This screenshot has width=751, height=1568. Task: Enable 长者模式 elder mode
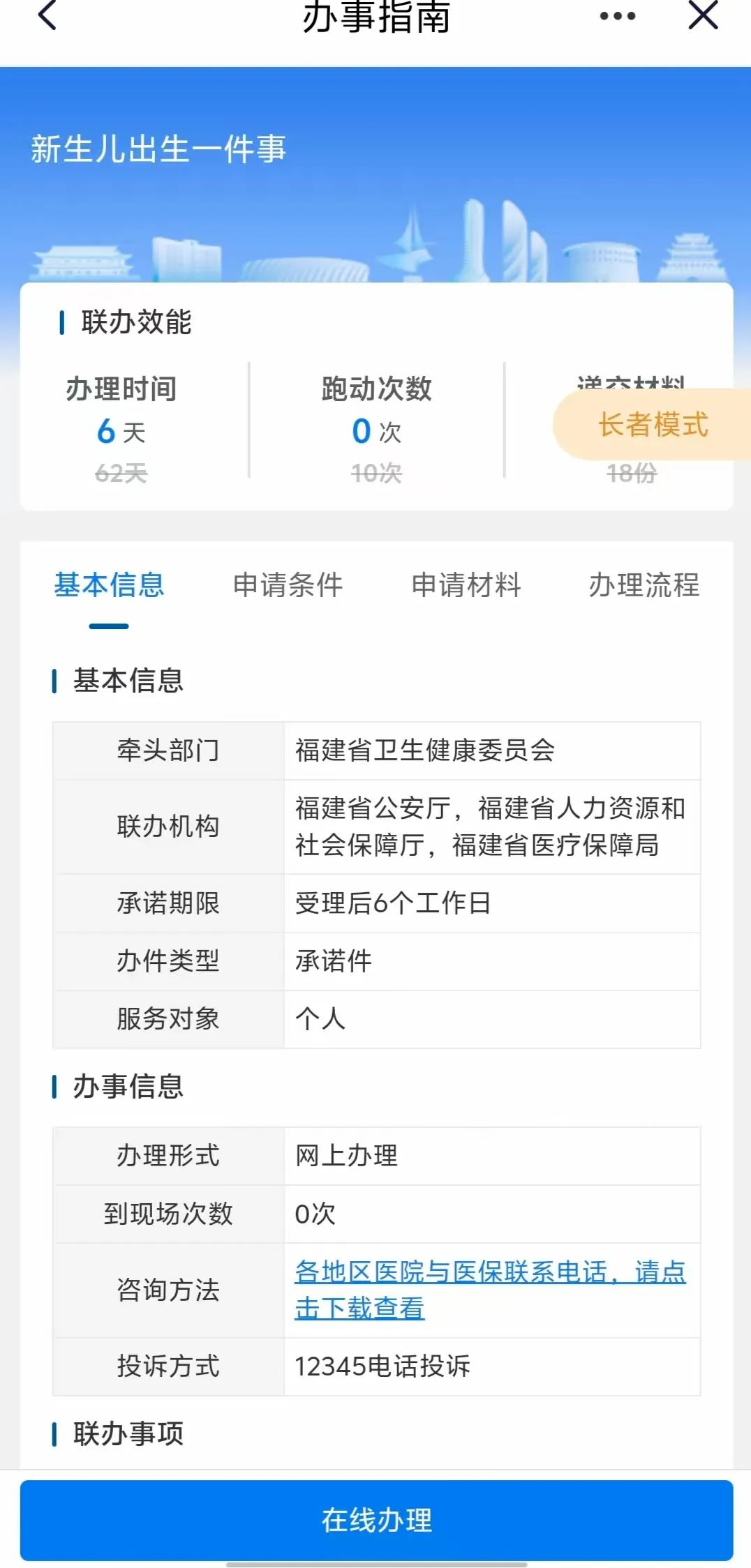[x=653, y=424]
